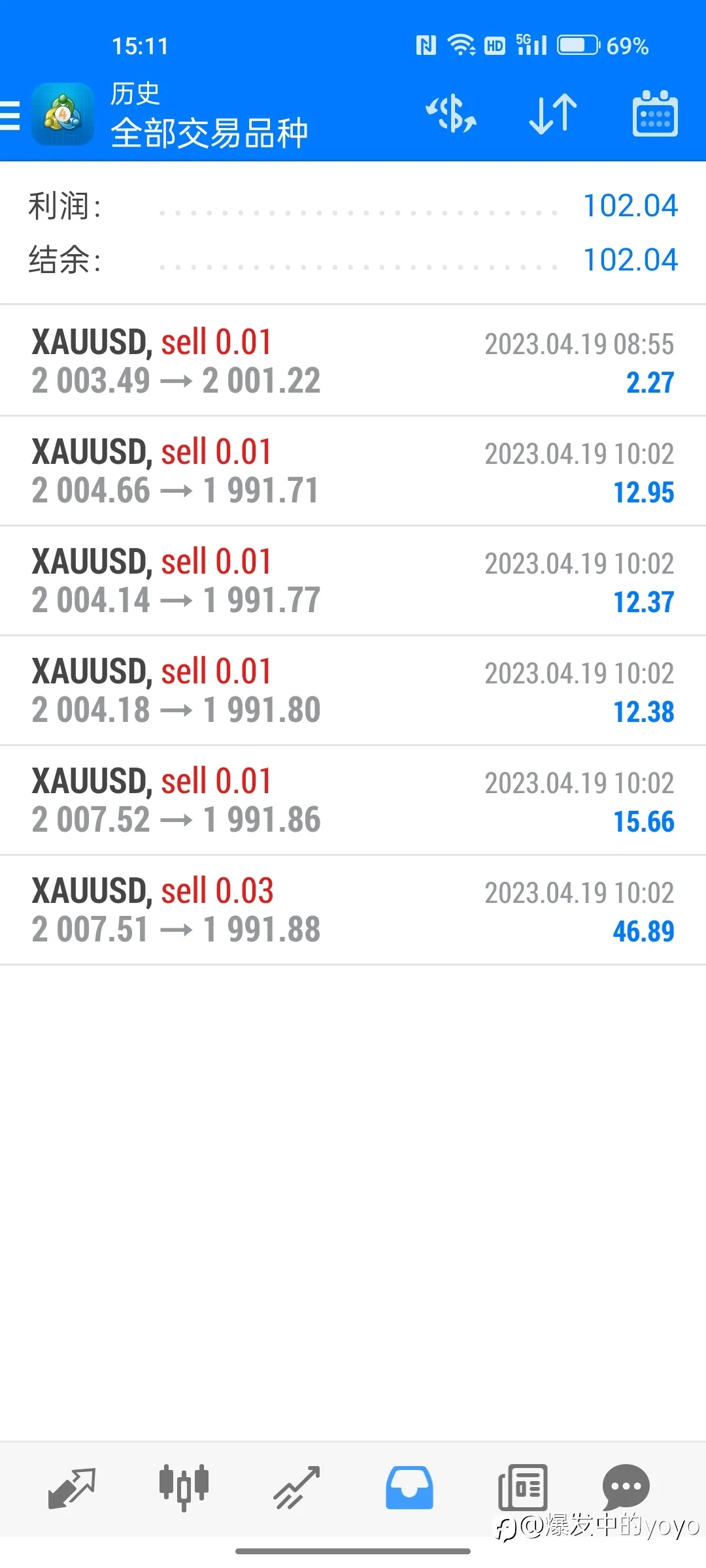Open the trade with profit 15.66
This screenshot has height=1568, width=706.
(x=353, y=800)
